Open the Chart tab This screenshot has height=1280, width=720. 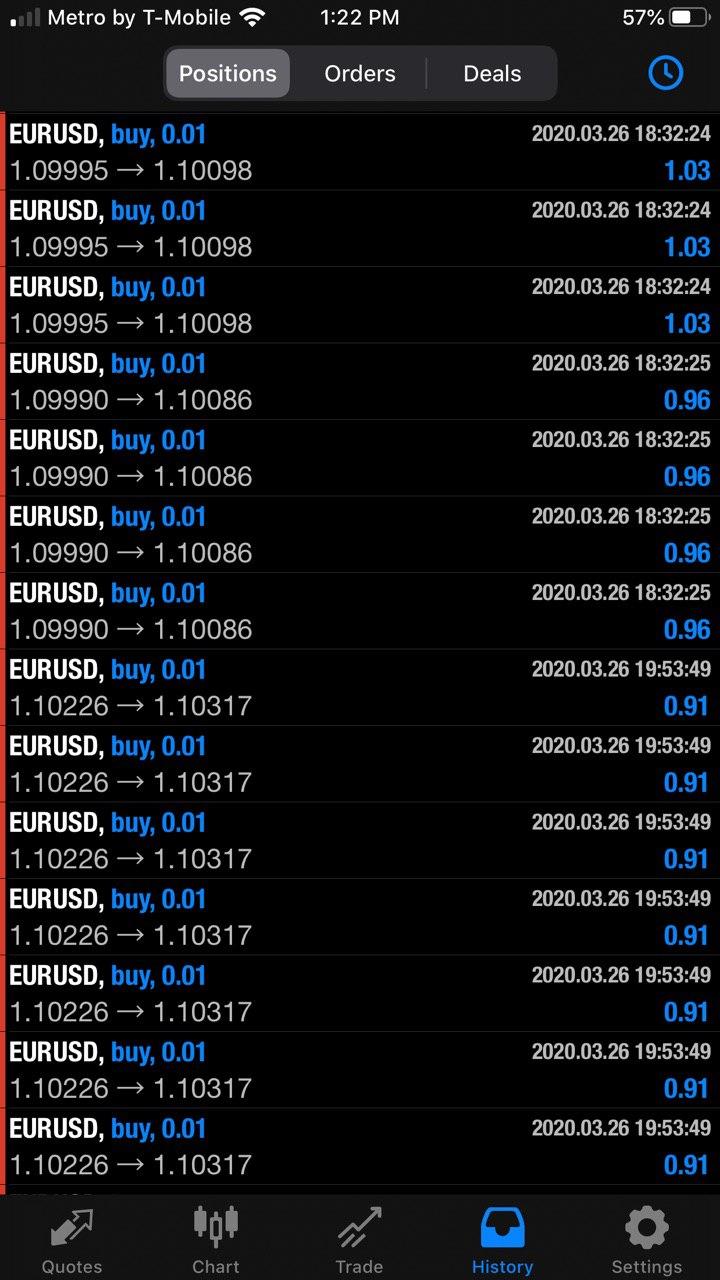[x=216, y=1239]
